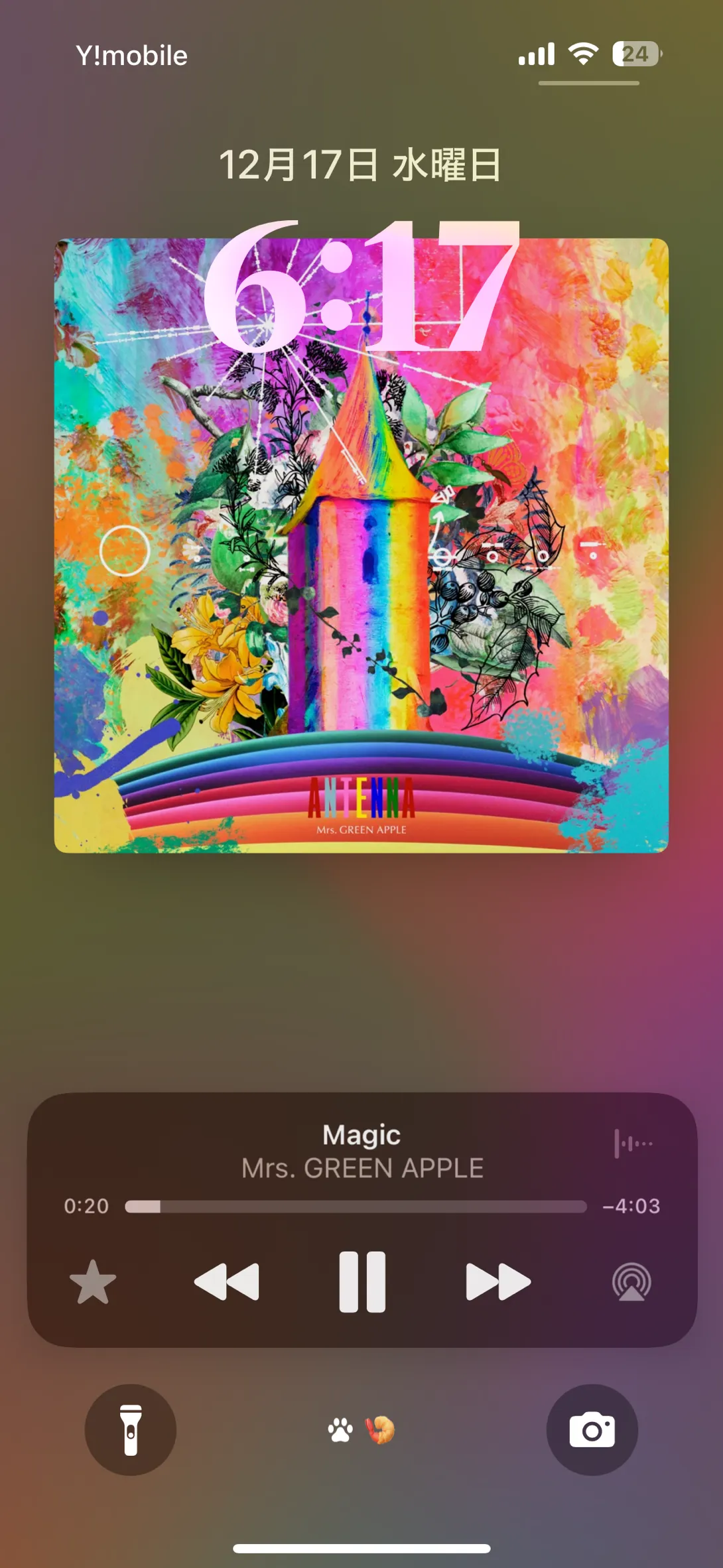Tap the playback progress bar
The image size is (723, 1568).
(356, 1207)
